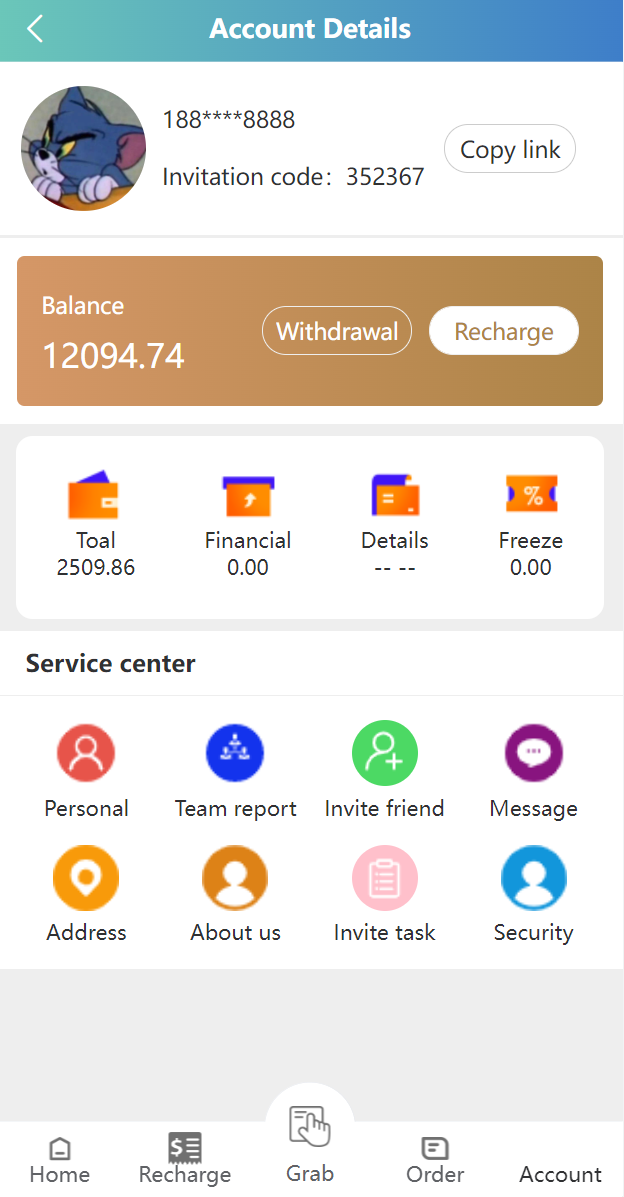Open the Freeze amount item
The width and height of the screenshot is (624, 1197).
[531, 524]
